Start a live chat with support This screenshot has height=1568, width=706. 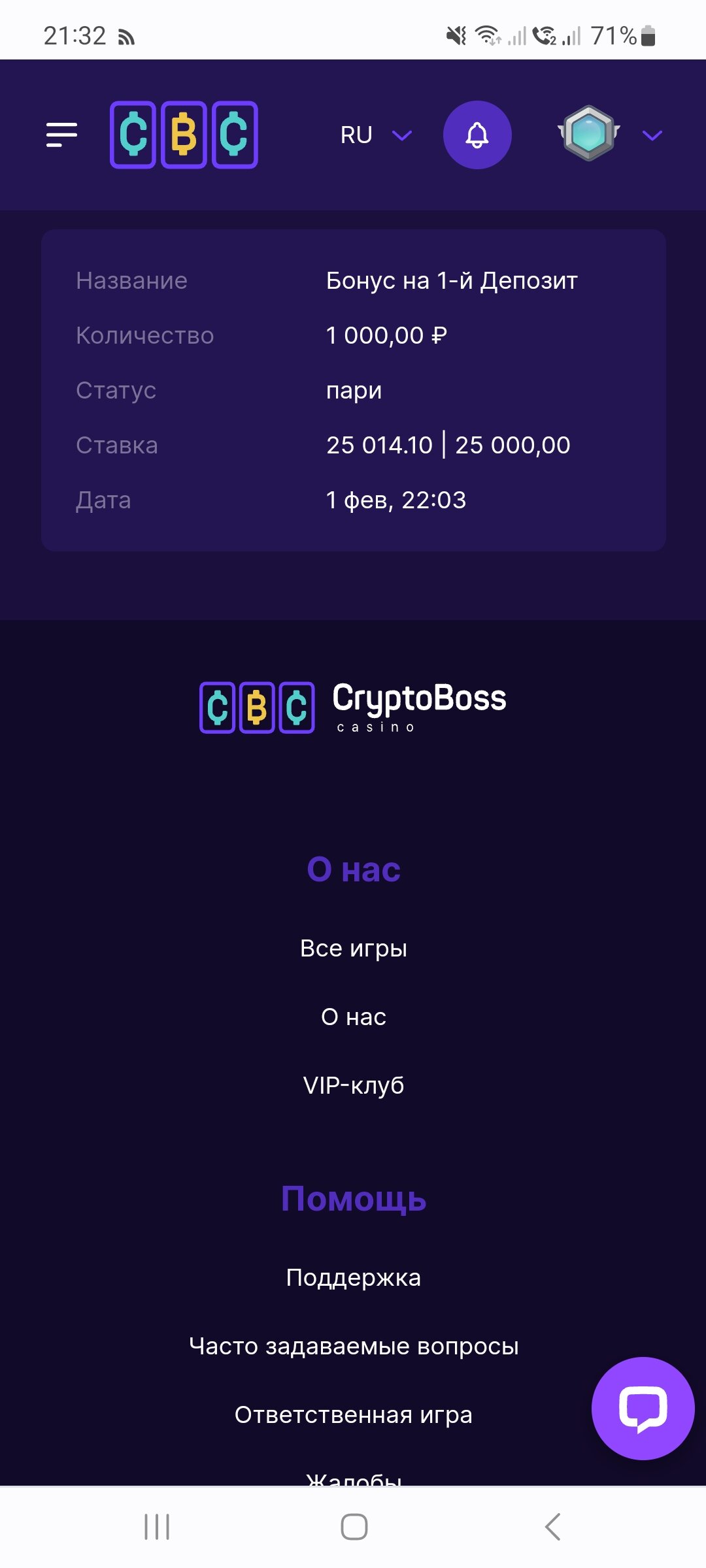643,1408
